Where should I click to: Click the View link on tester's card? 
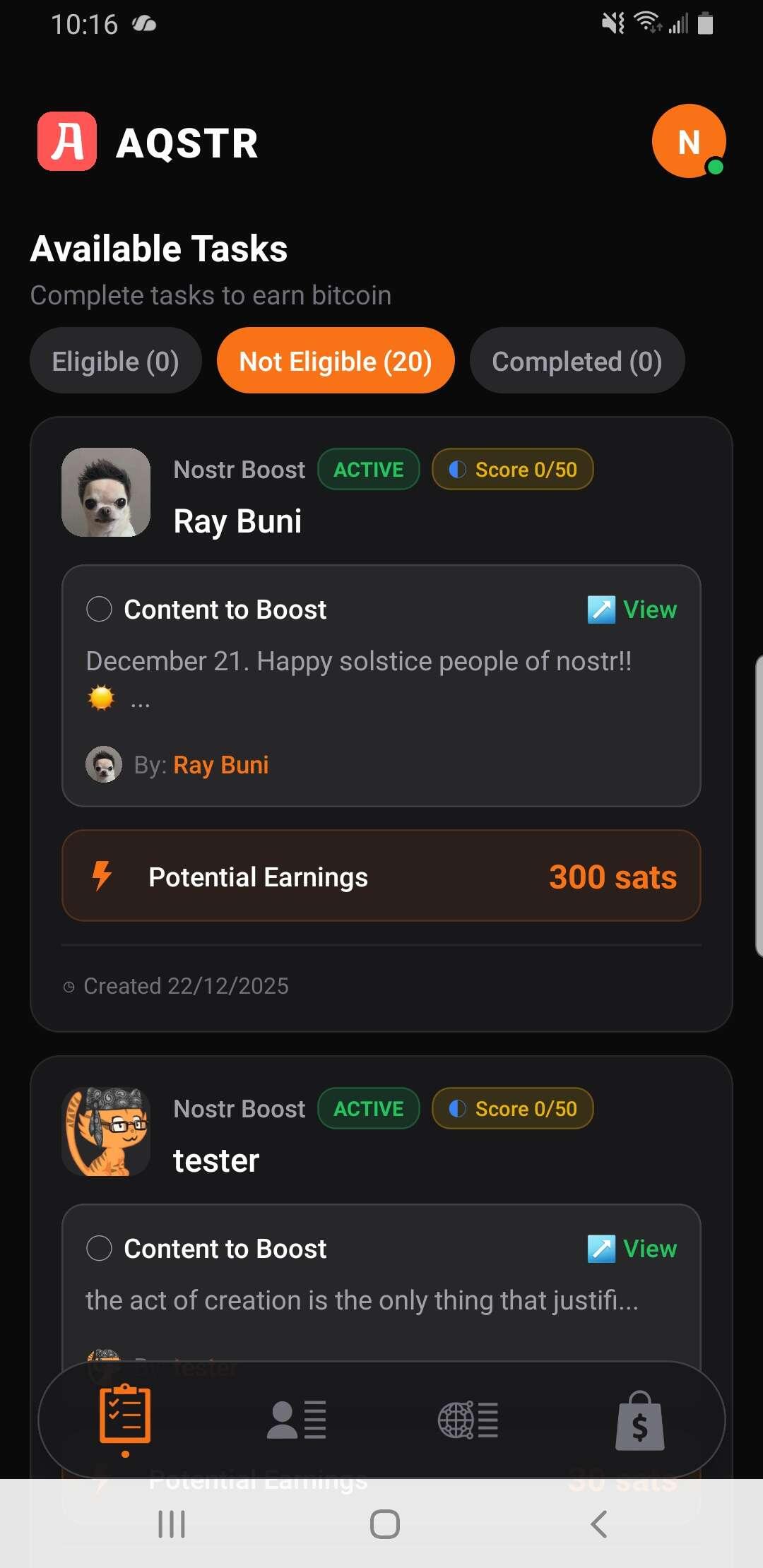(x=649, y=1248)
